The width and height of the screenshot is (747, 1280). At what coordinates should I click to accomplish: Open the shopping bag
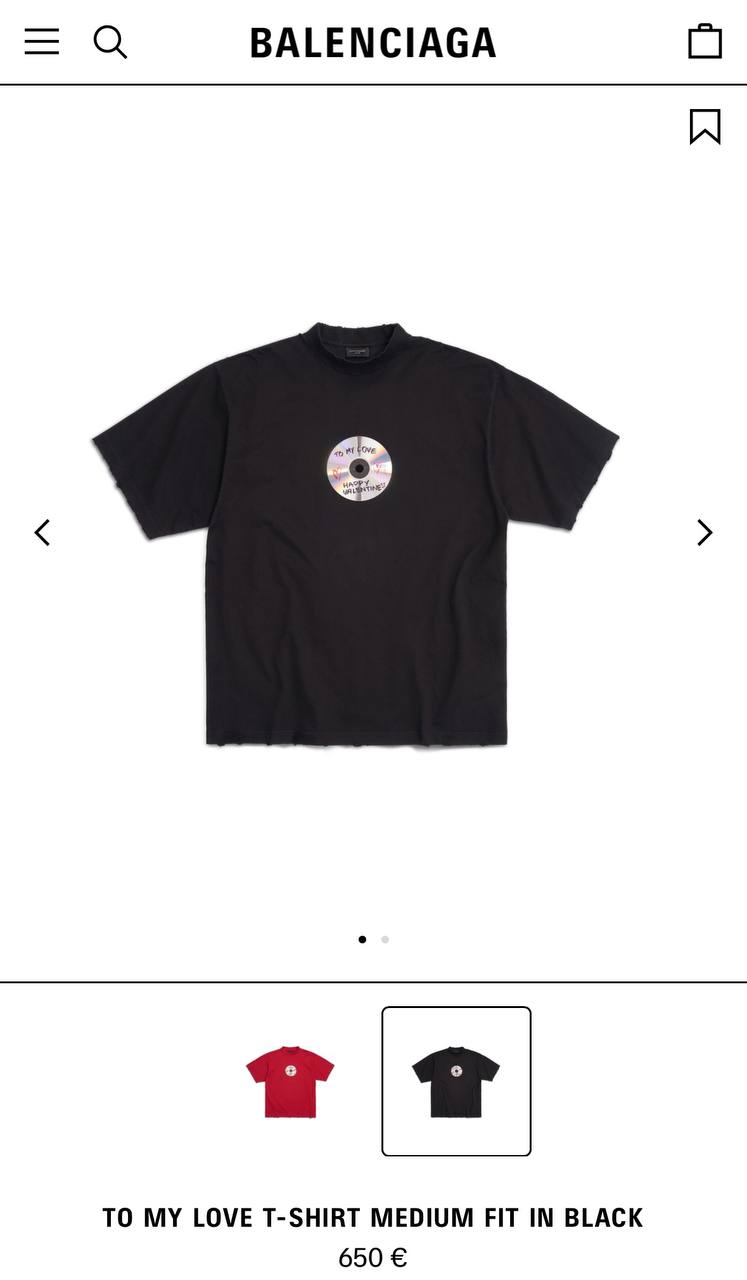(x=705, y=41)
